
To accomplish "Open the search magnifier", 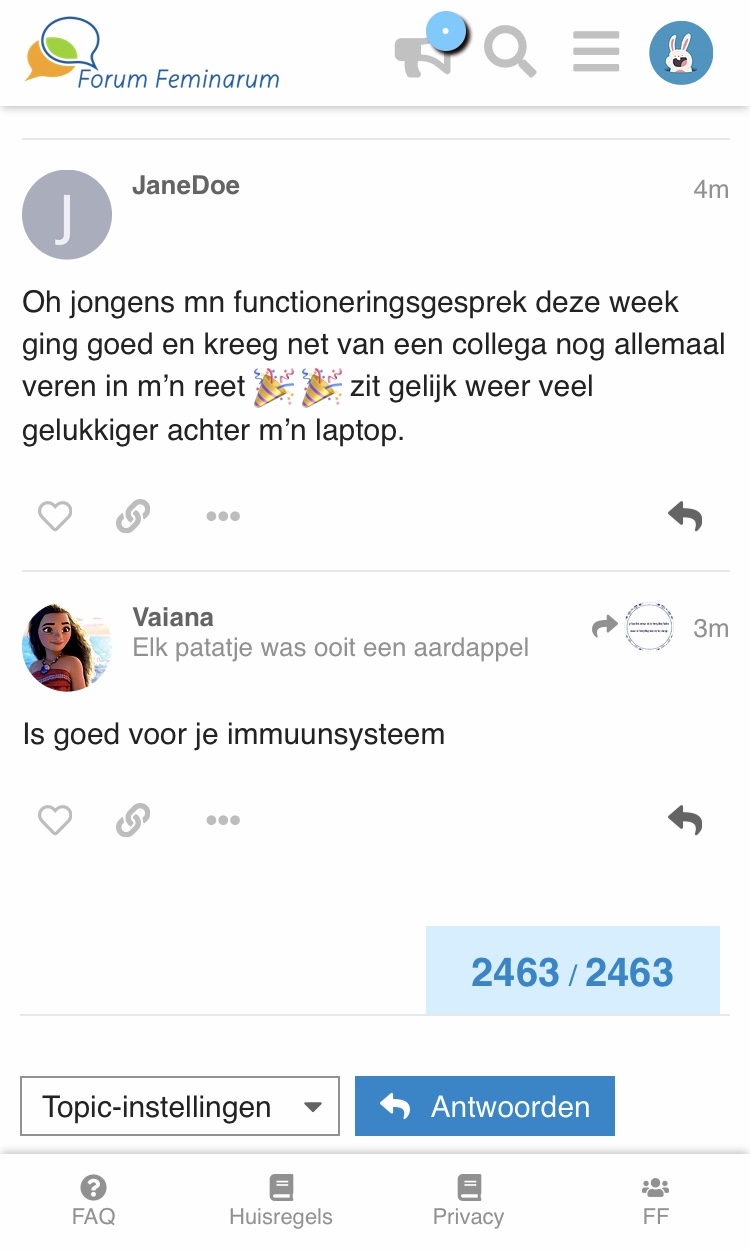I will coord(510,51).
